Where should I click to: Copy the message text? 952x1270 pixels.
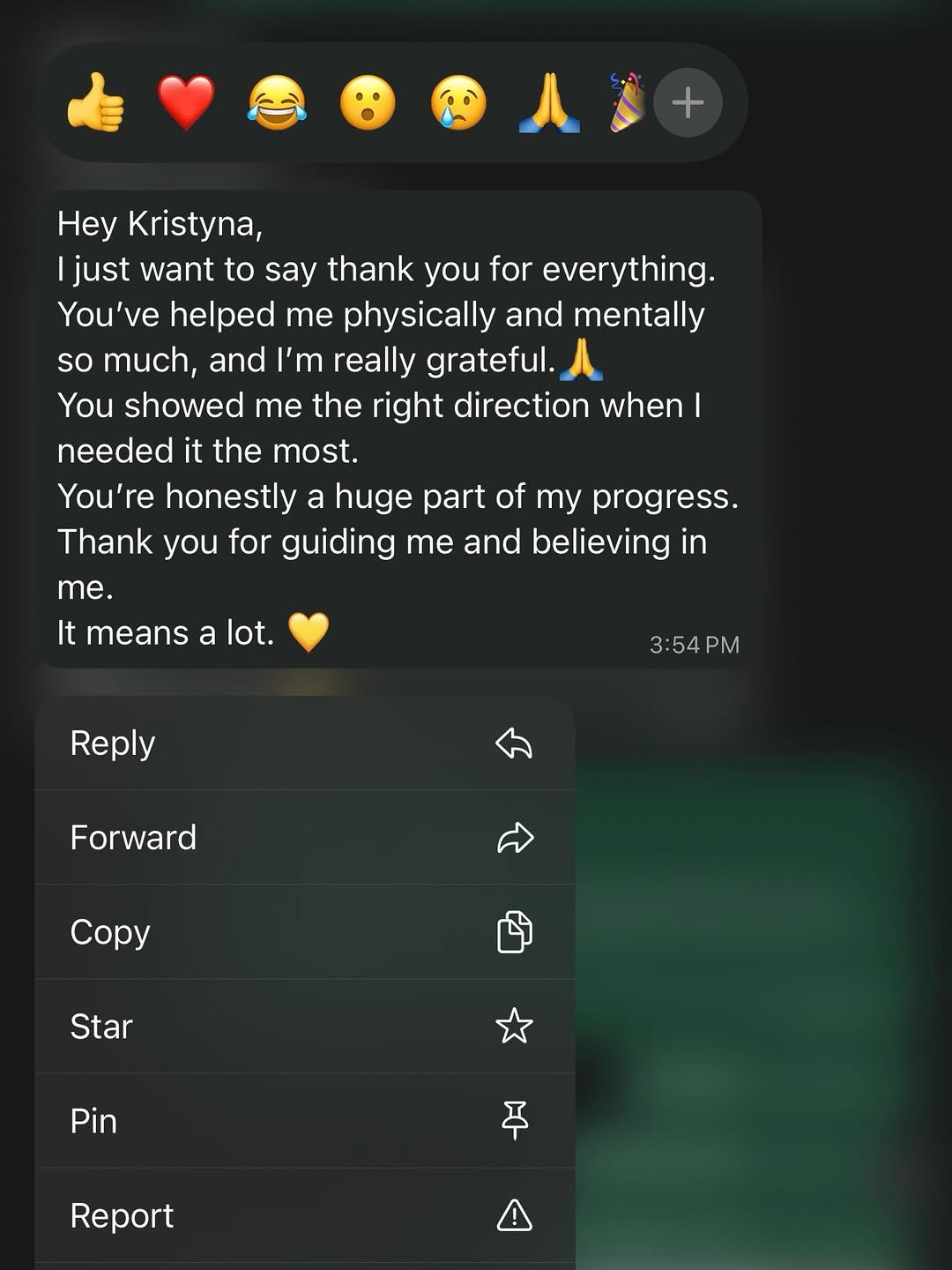(x=304, y=932)
